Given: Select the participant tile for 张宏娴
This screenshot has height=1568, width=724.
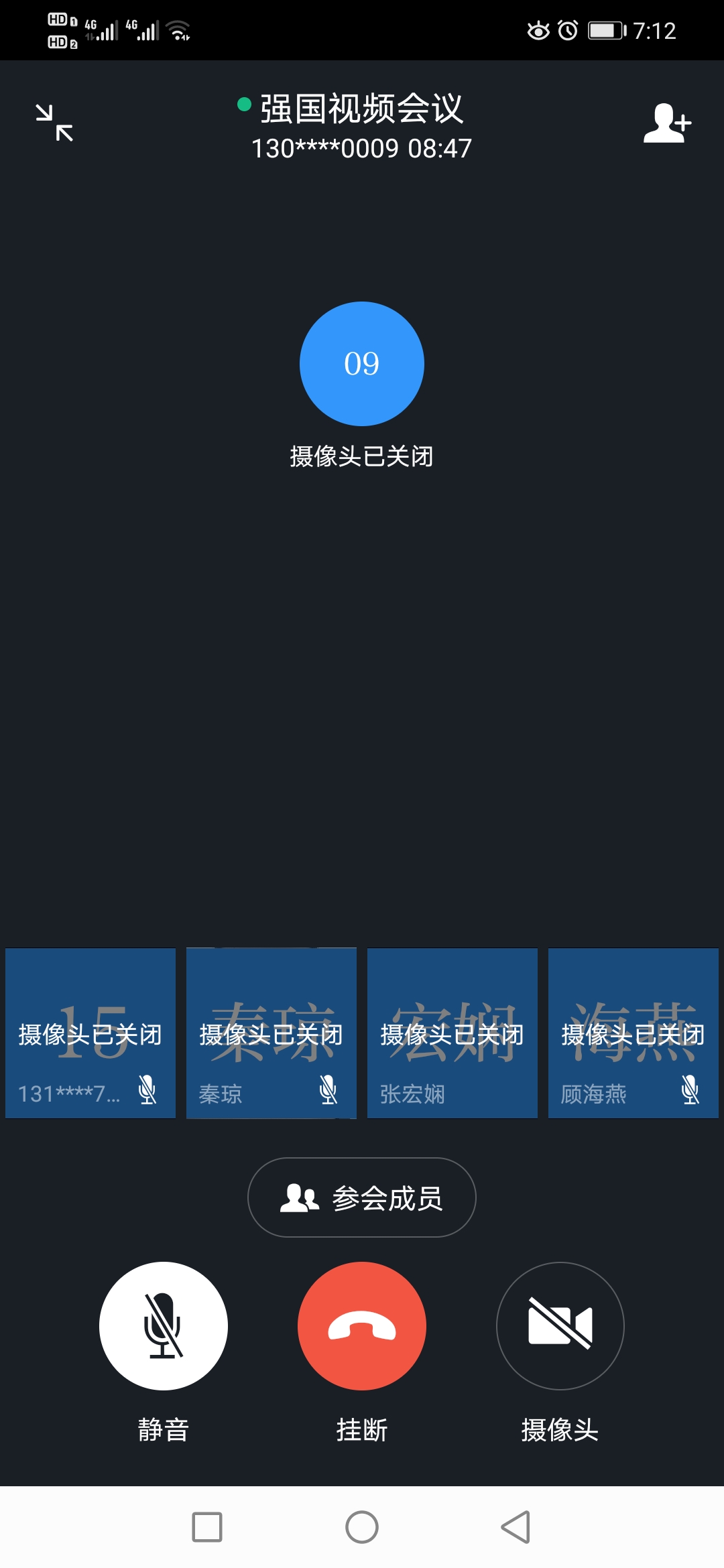Looking at the screenshot, I should [x=452, y=1033].
